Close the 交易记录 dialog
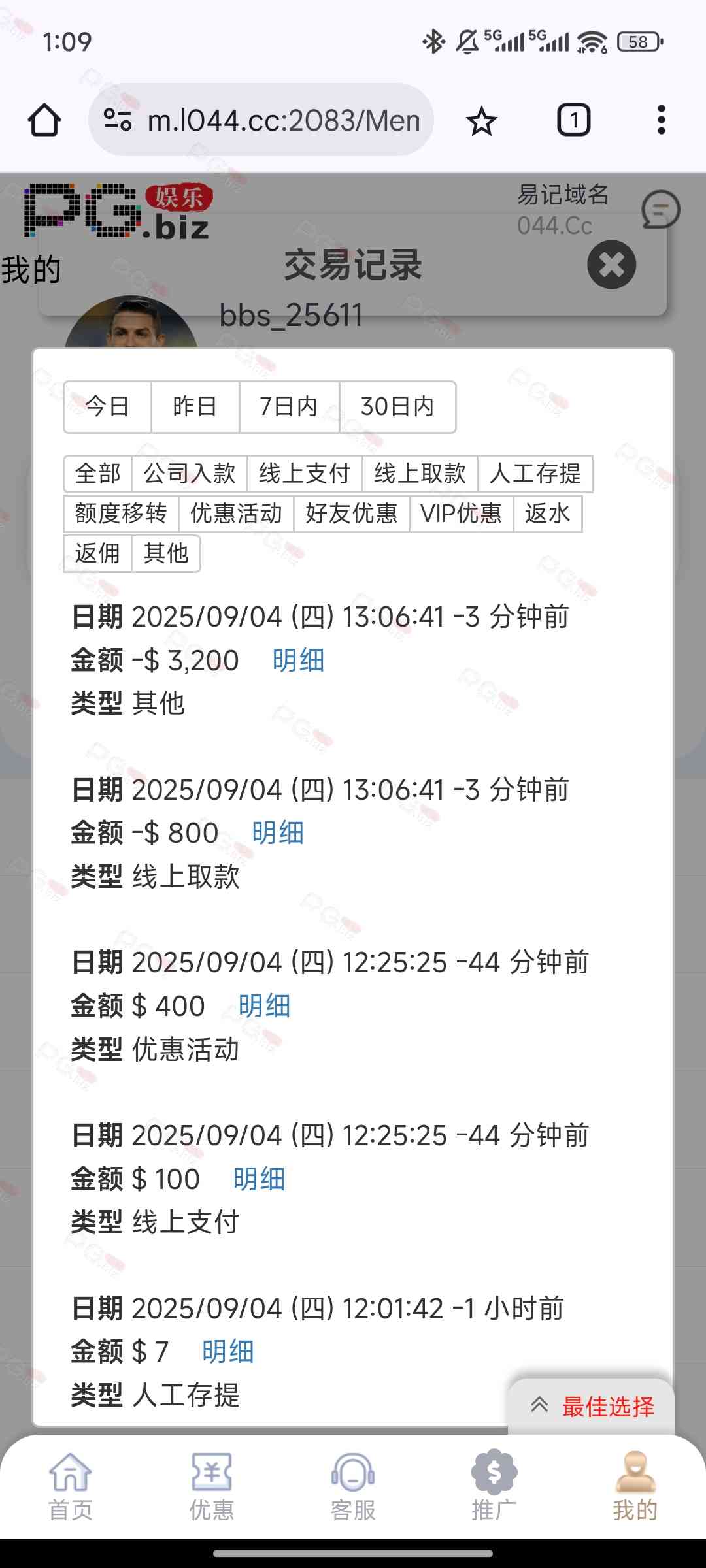 [x=611, y=265]
